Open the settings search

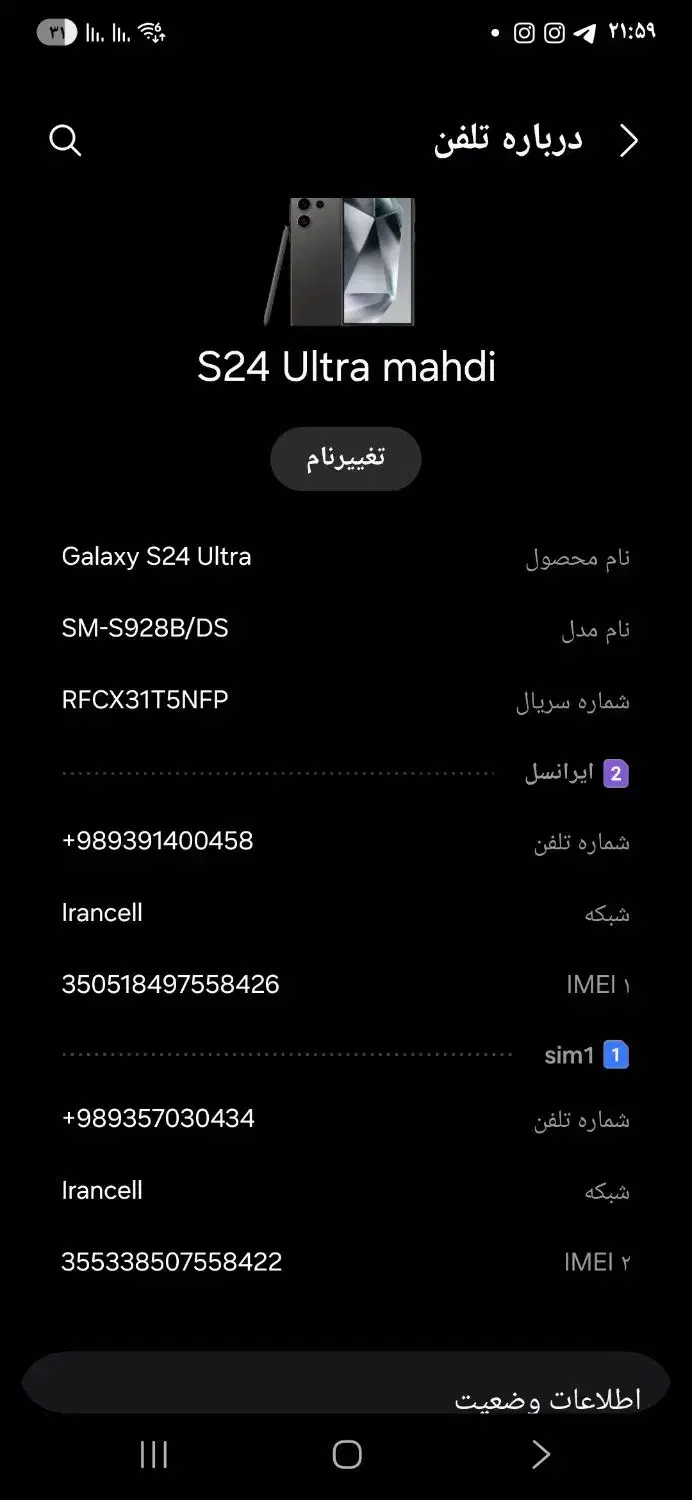click(65, 141)
